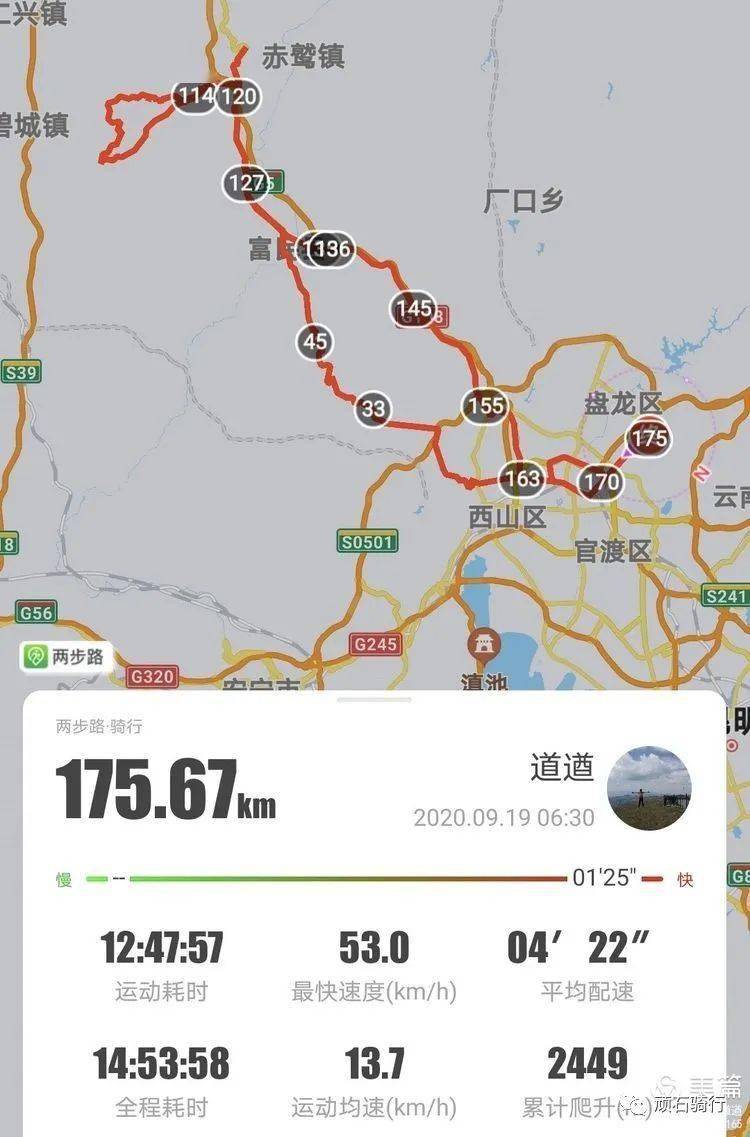The width and height of the screenshot is (750, 1137).
Task: Expand the ride details panel handle
Action: click(x=374, y=700)
